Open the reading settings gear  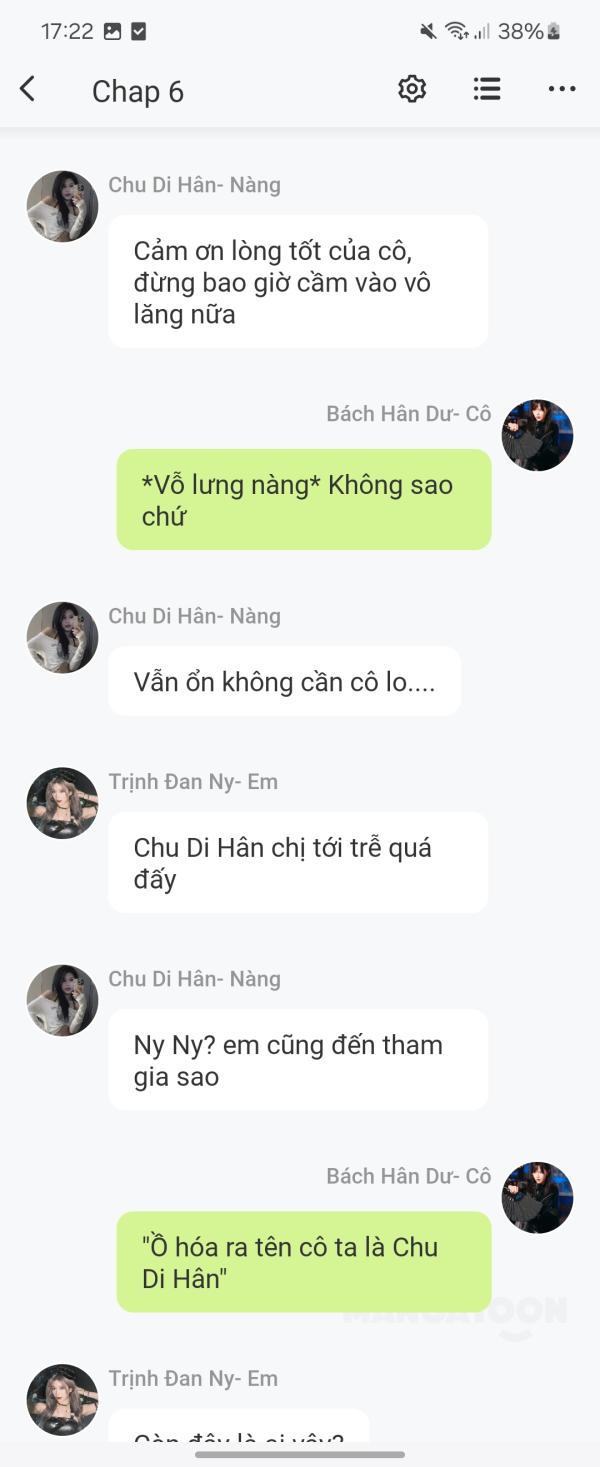tap(412, 90)
